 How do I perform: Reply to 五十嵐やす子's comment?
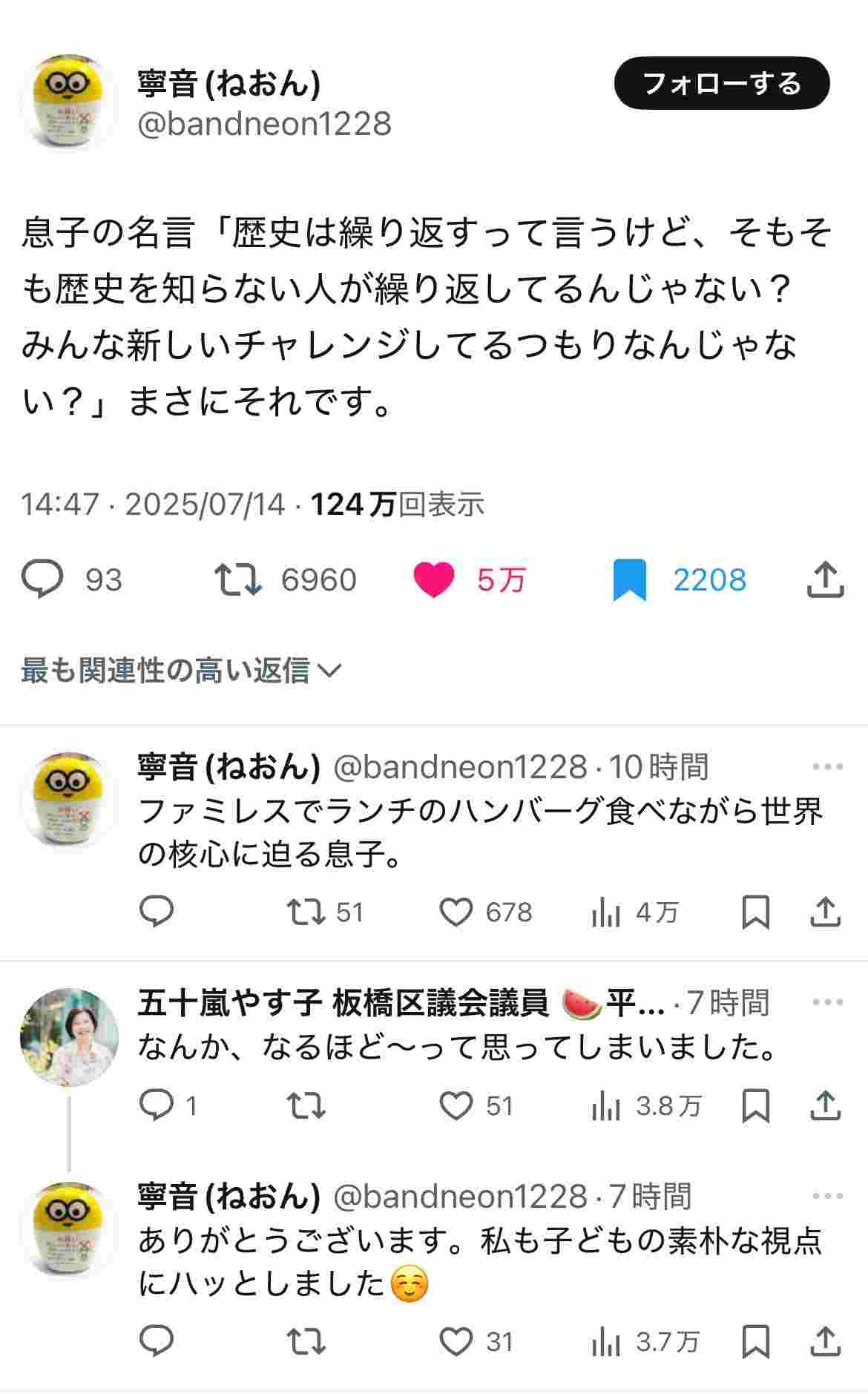[x=157, y=1105]
